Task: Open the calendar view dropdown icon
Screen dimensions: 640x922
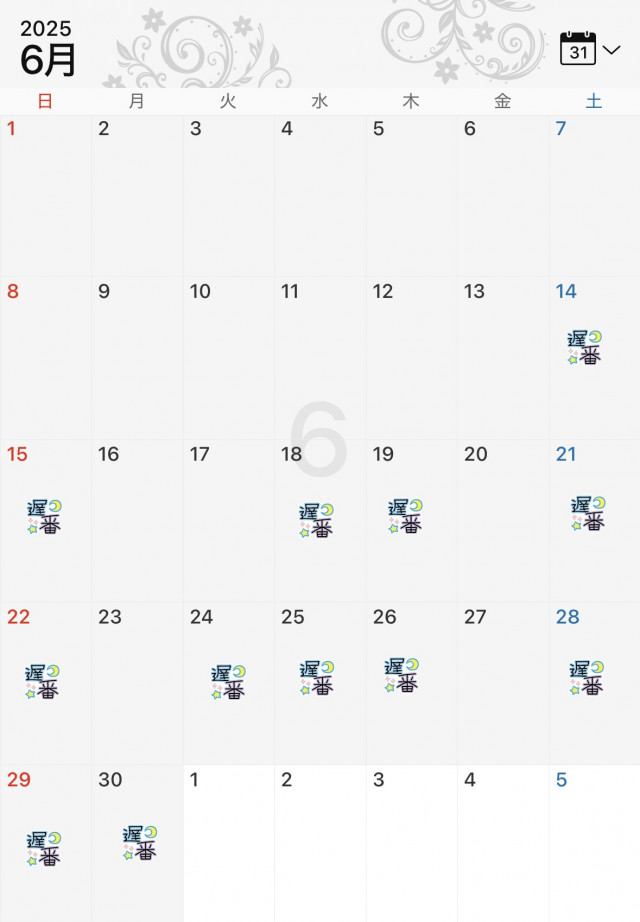Action: (x=589, y=49)
